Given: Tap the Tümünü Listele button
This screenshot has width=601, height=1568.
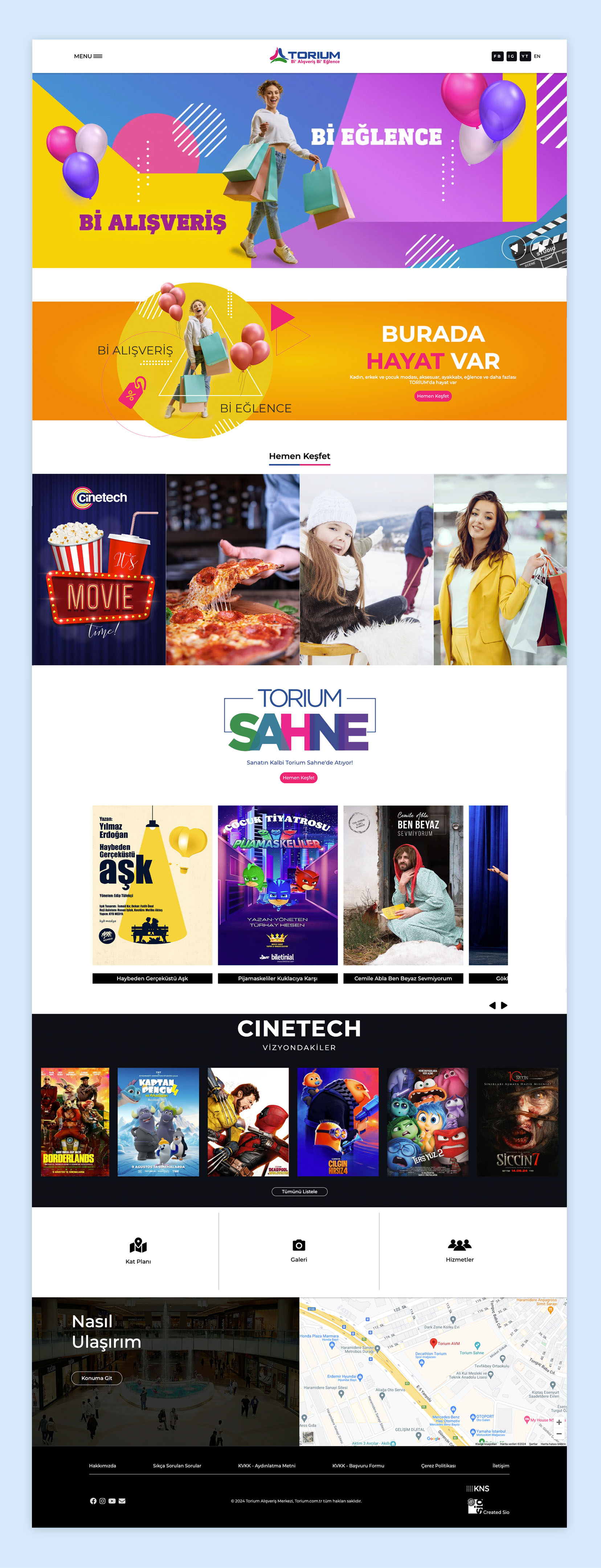Looking at the screenshot, I should coord(299,1191).
